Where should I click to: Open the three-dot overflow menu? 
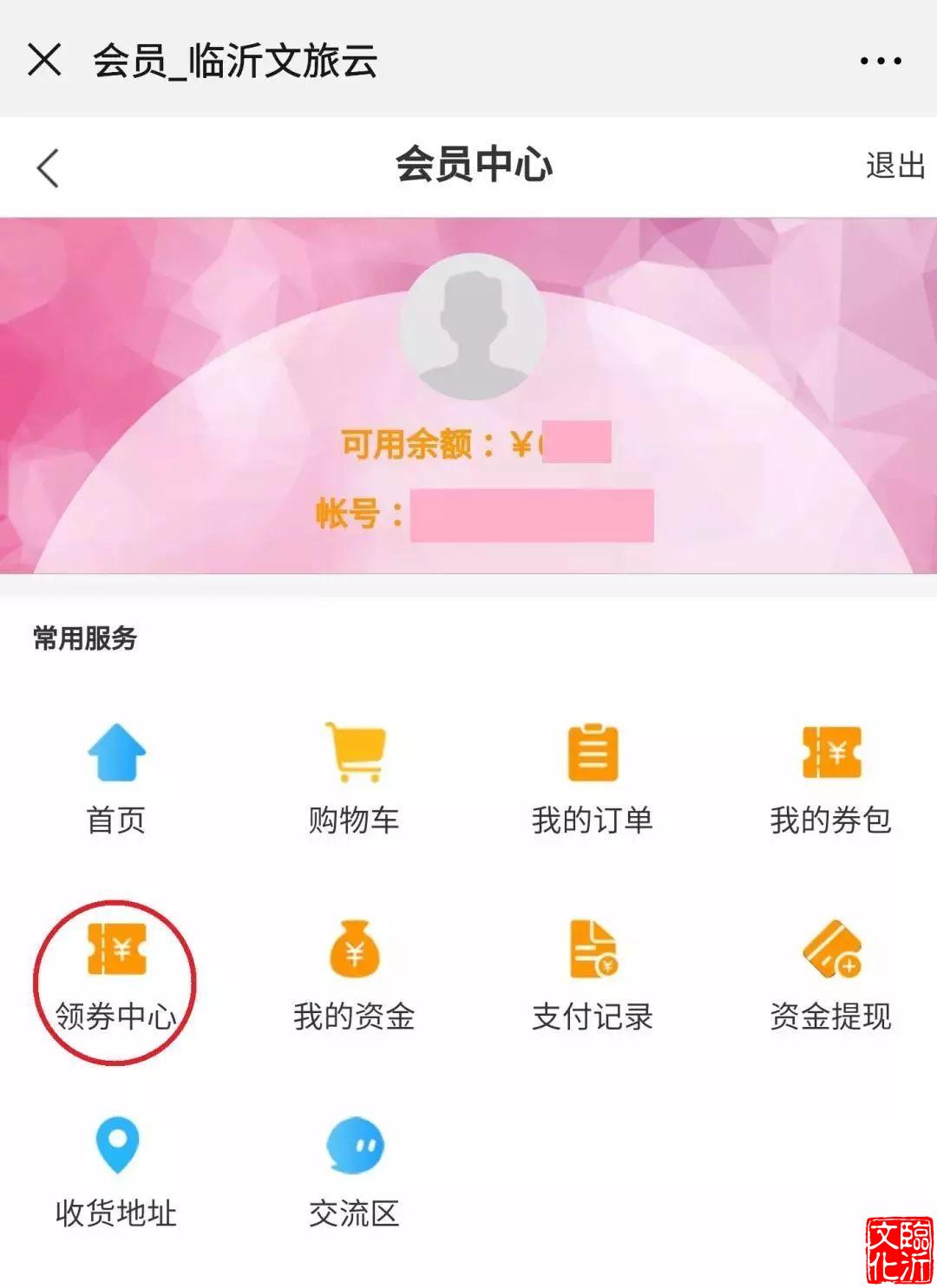click(880, 61)
